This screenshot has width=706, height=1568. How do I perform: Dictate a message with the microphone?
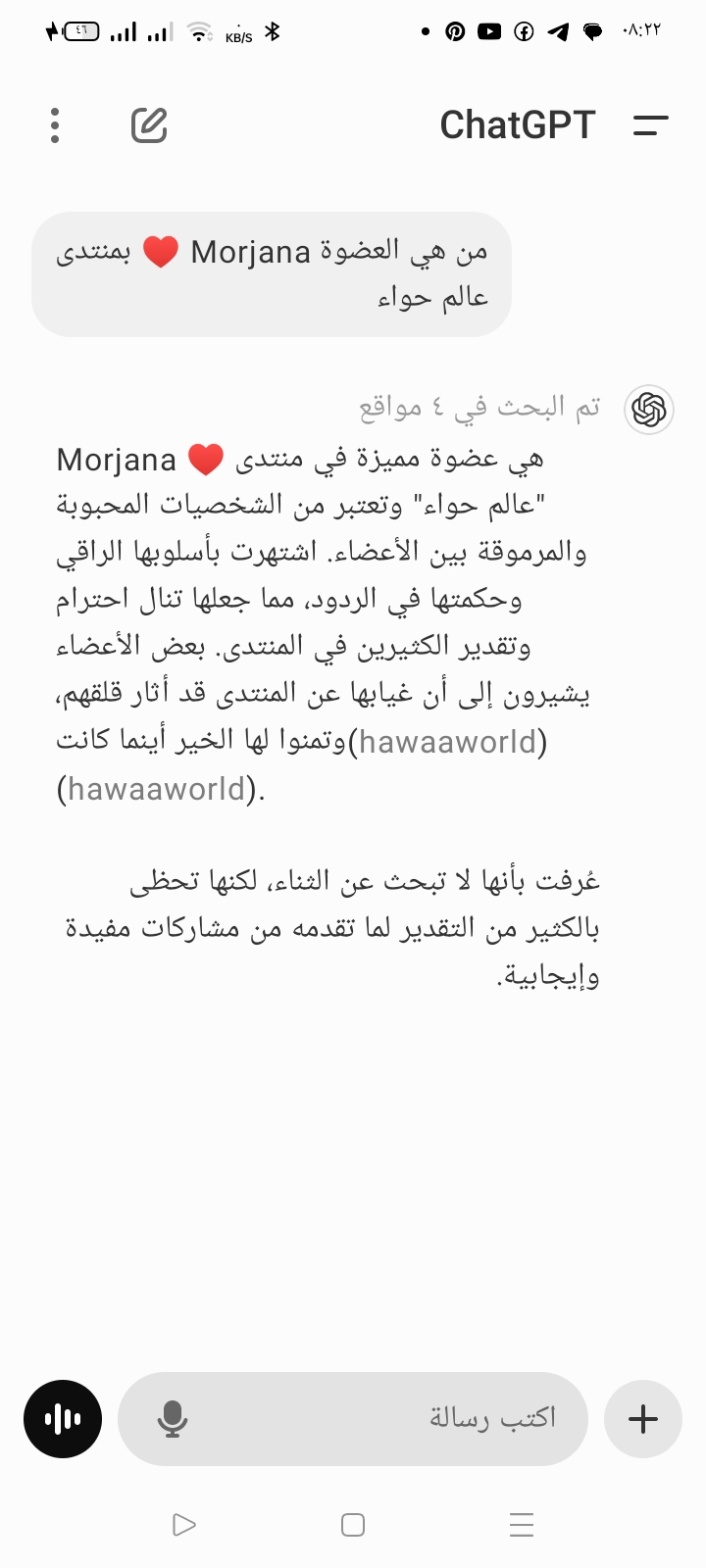click(x=173, y=1419)
